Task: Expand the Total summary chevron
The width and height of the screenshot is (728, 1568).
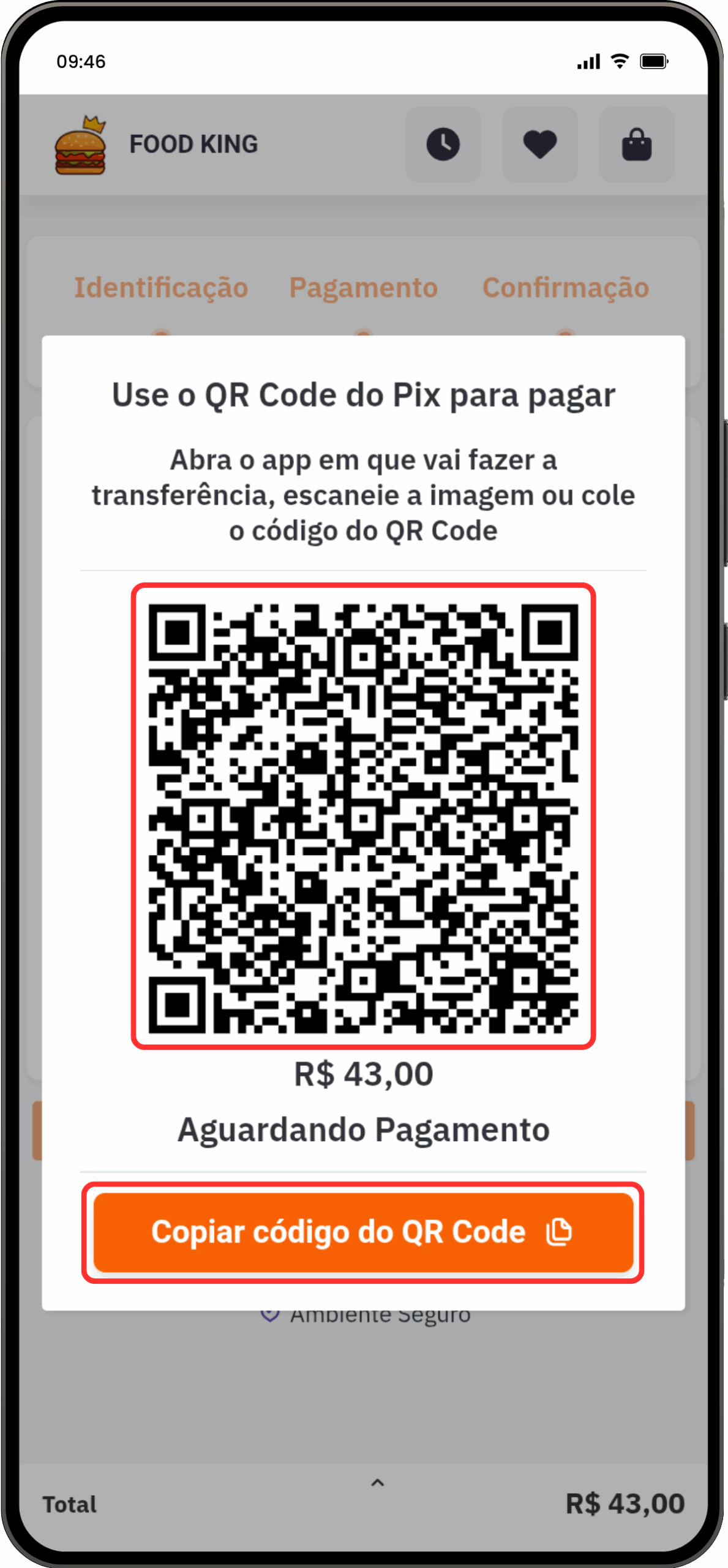Action: (378, 1483)
